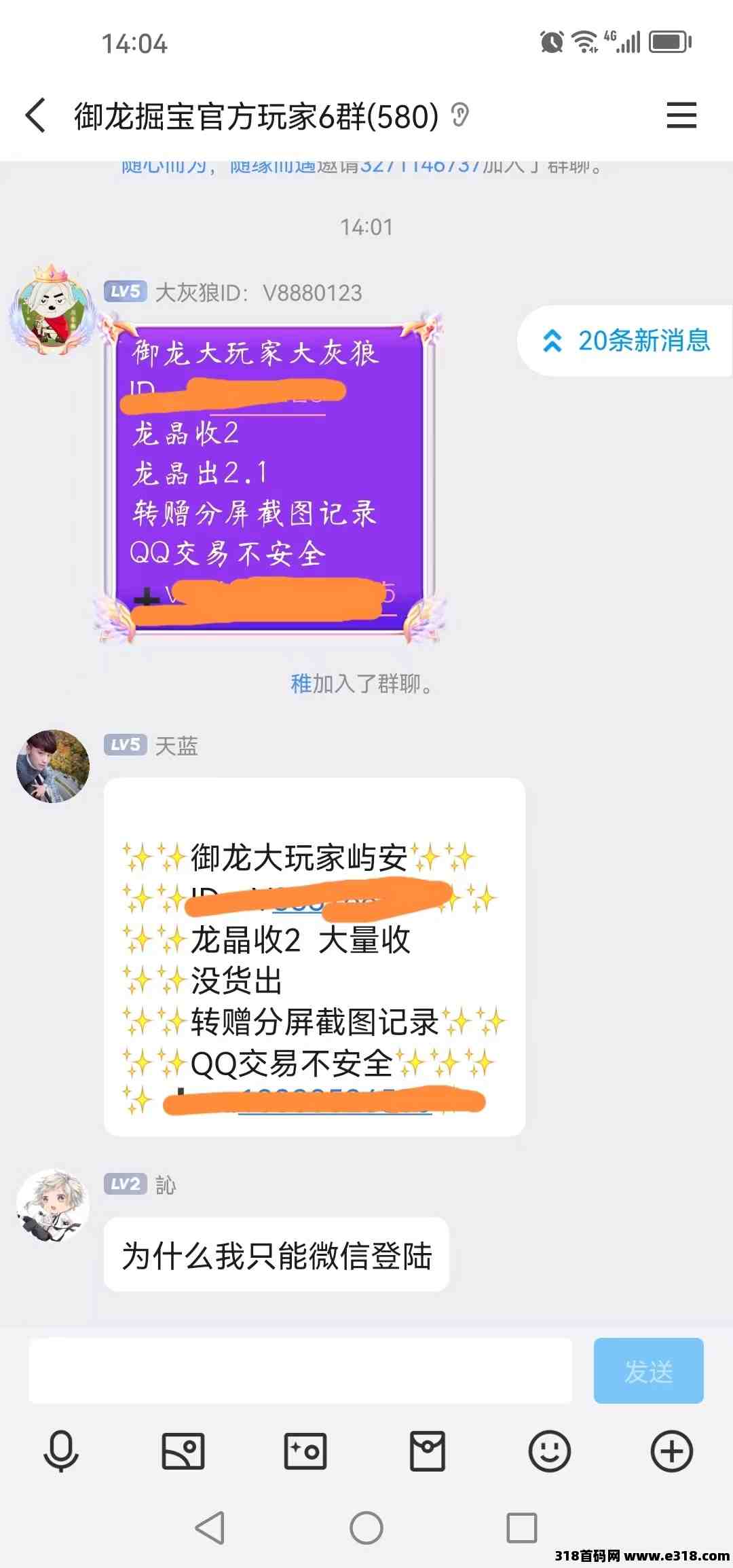
Task: View 天蓝's profile avatar
Action: pos(53,766)
